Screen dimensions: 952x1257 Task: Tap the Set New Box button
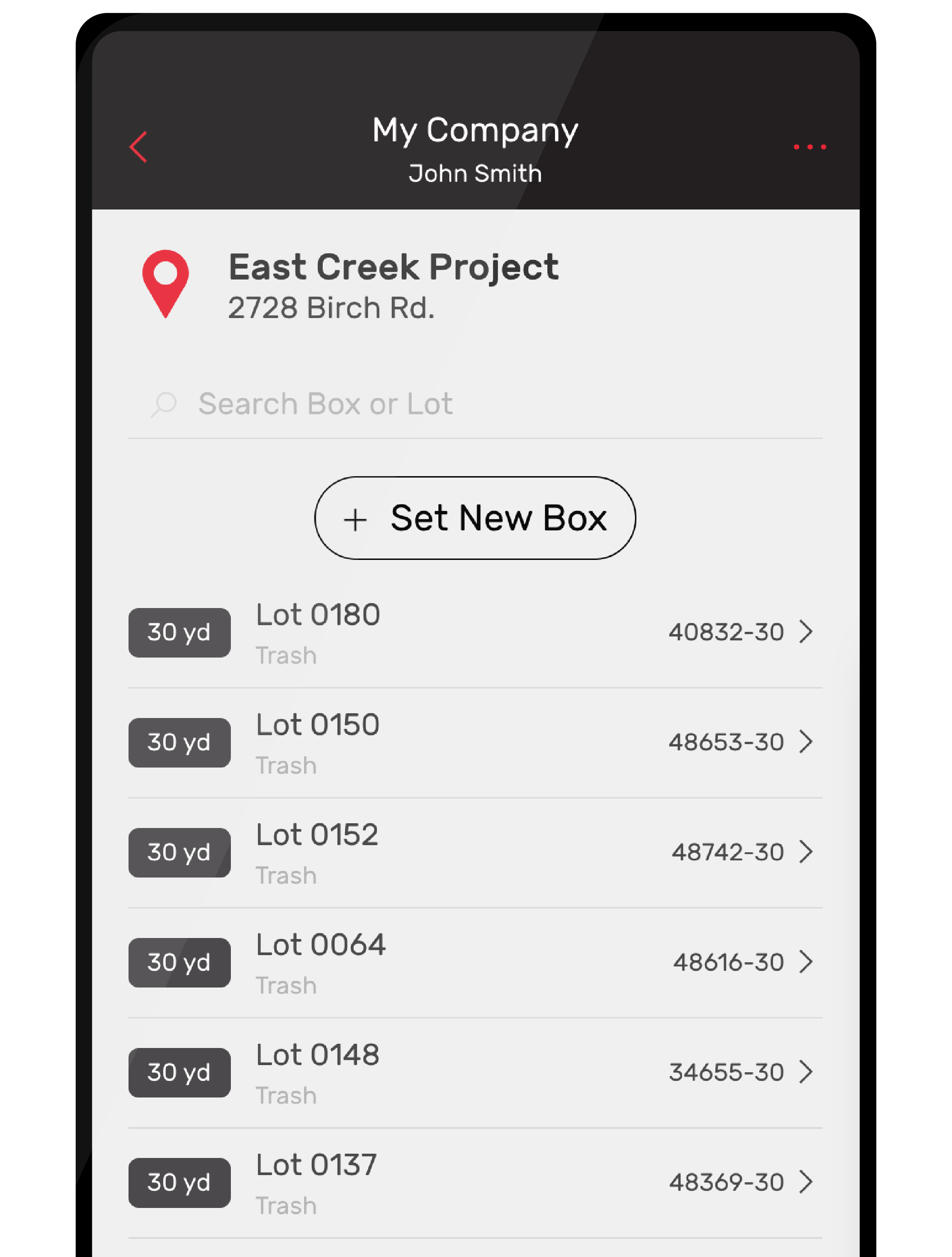click(x=475, y=518)
